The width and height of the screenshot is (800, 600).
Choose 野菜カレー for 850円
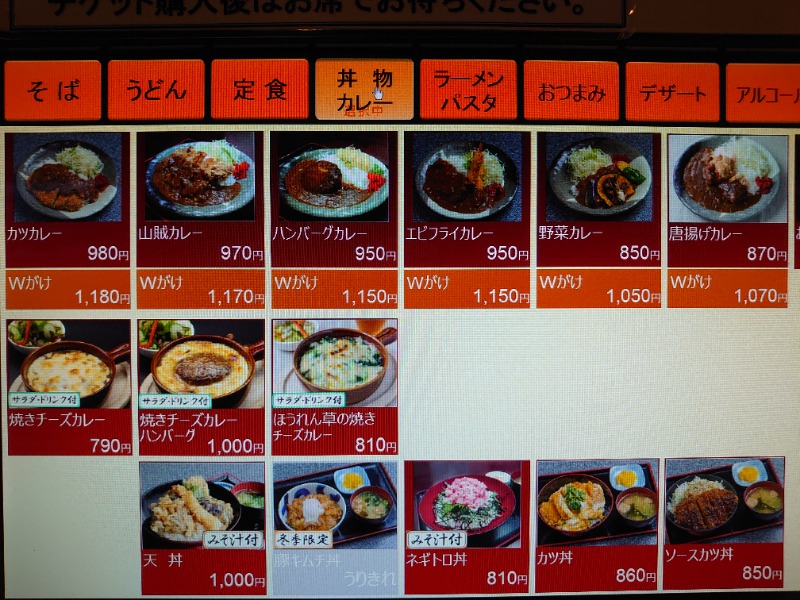599,198
